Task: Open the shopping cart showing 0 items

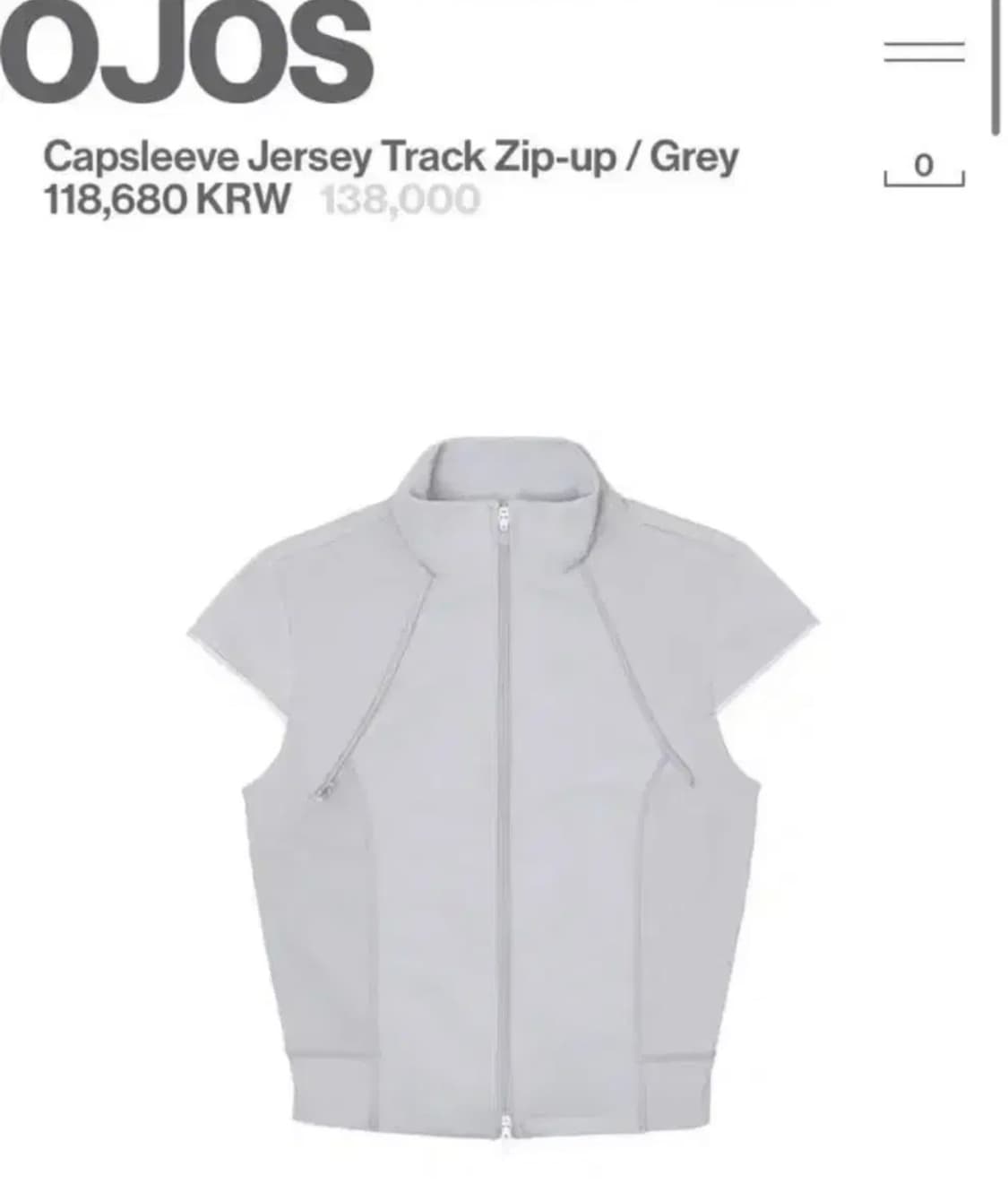Action: [923, 166]
